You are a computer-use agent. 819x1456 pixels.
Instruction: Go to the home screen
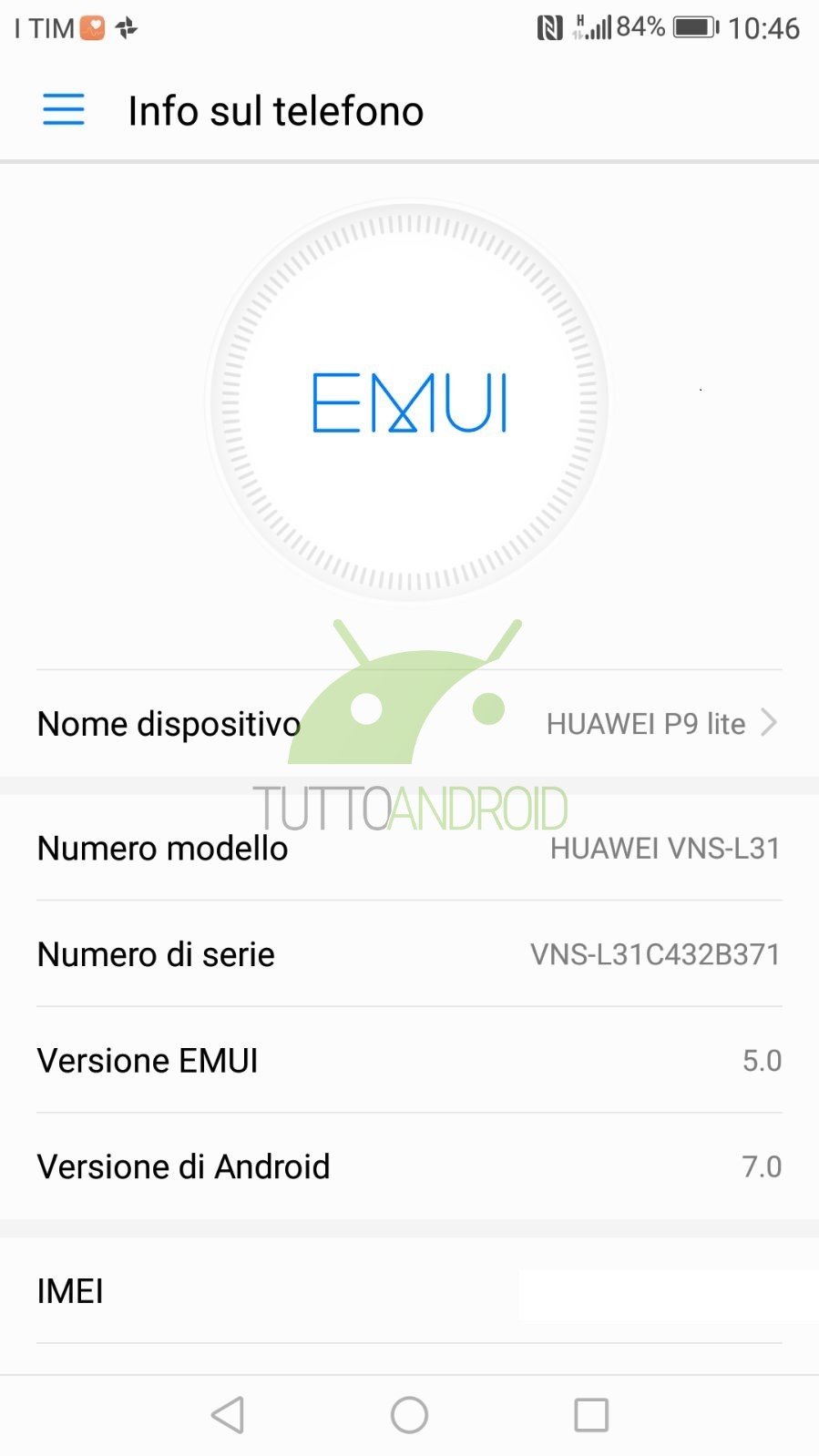409,1415
